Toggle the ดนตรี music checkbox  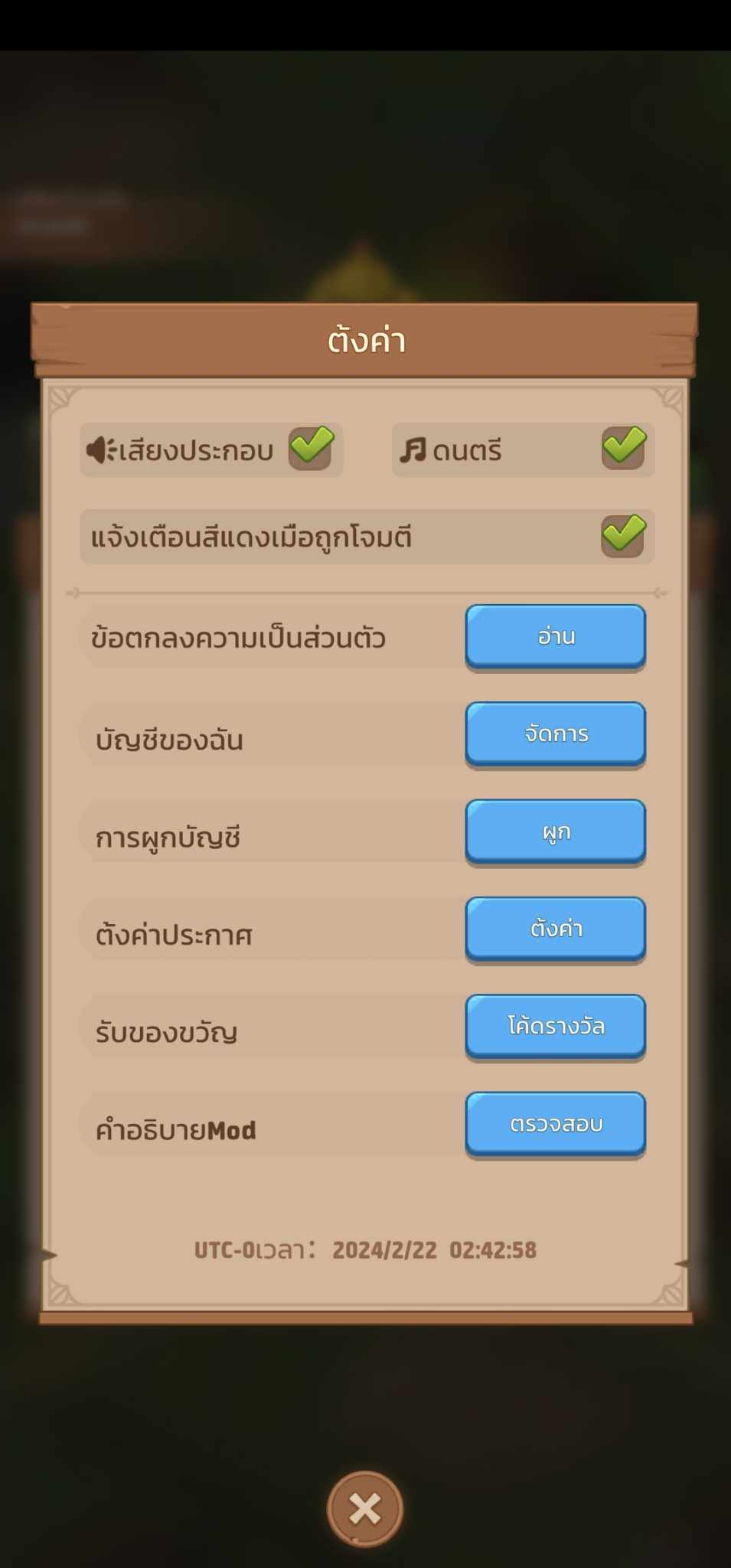pyautogui.click(x=623, y=449)
